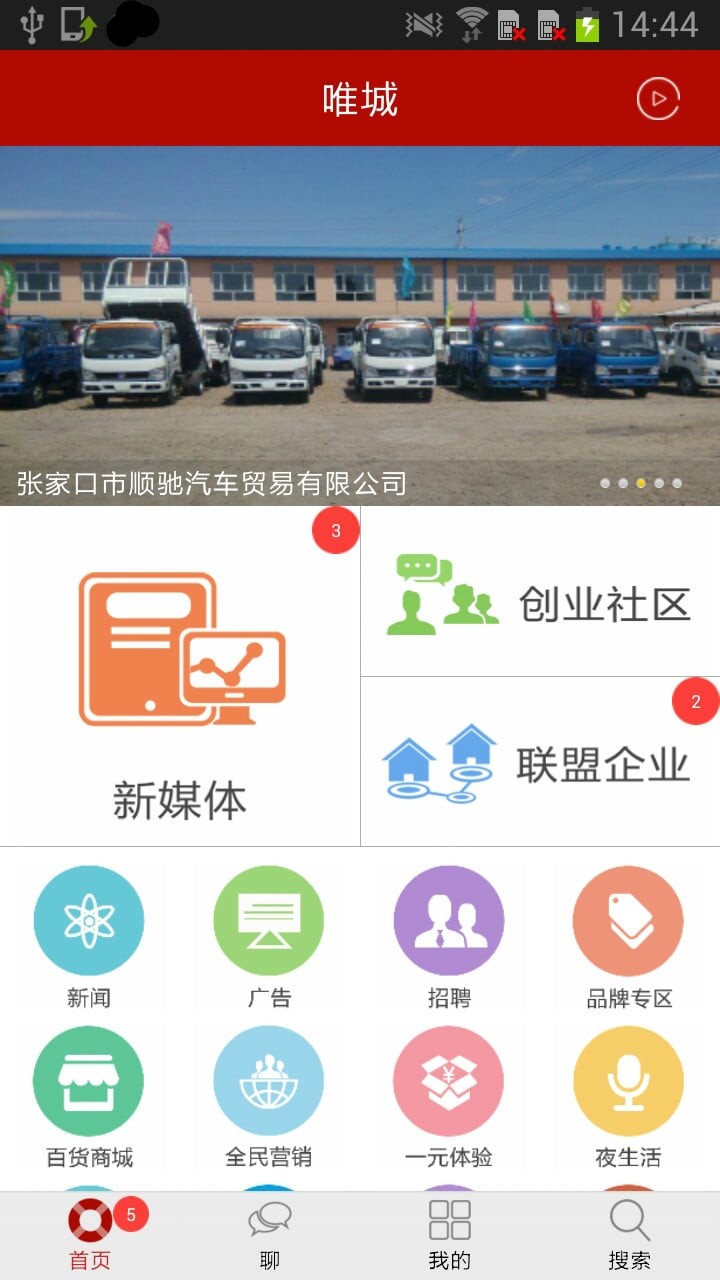Select the 全民营销 marketing icon
Image resolution: width=720 pixels, height=1280 pixels.
point(268,1080)
